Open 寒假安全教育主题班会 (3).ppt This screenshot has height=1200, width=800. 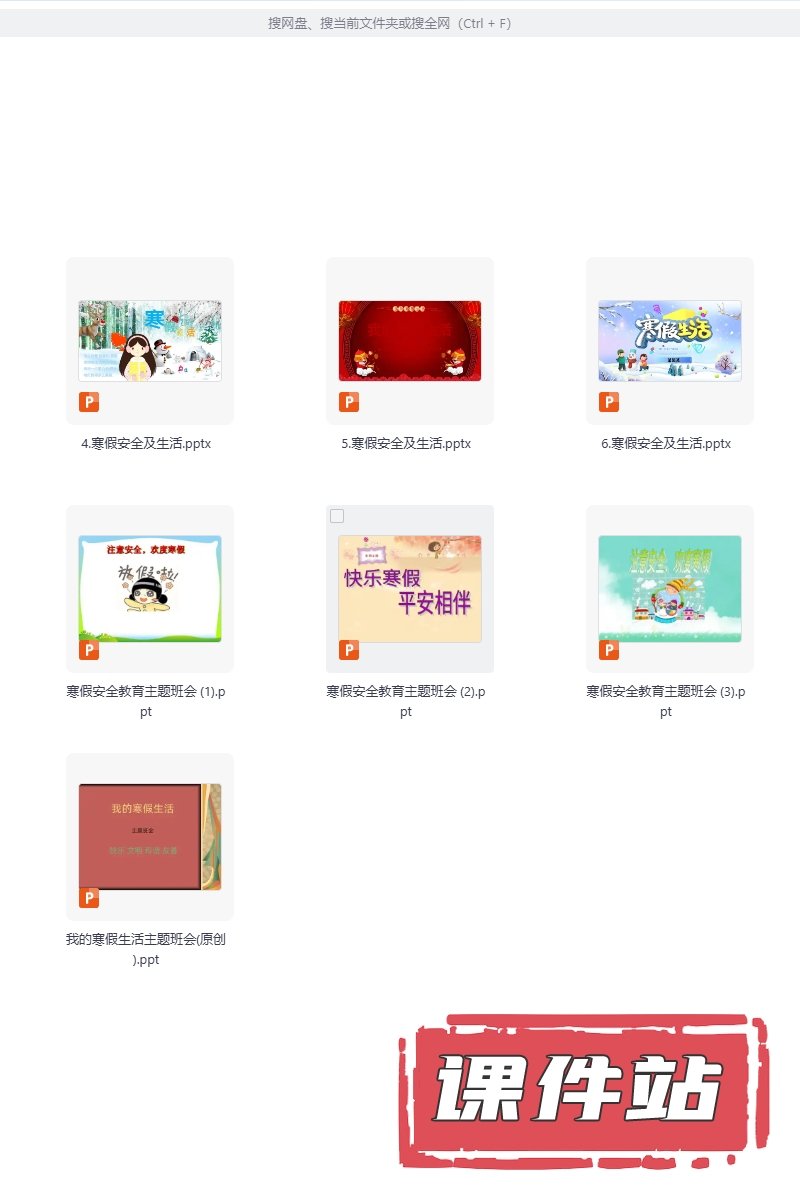point(670,589)
